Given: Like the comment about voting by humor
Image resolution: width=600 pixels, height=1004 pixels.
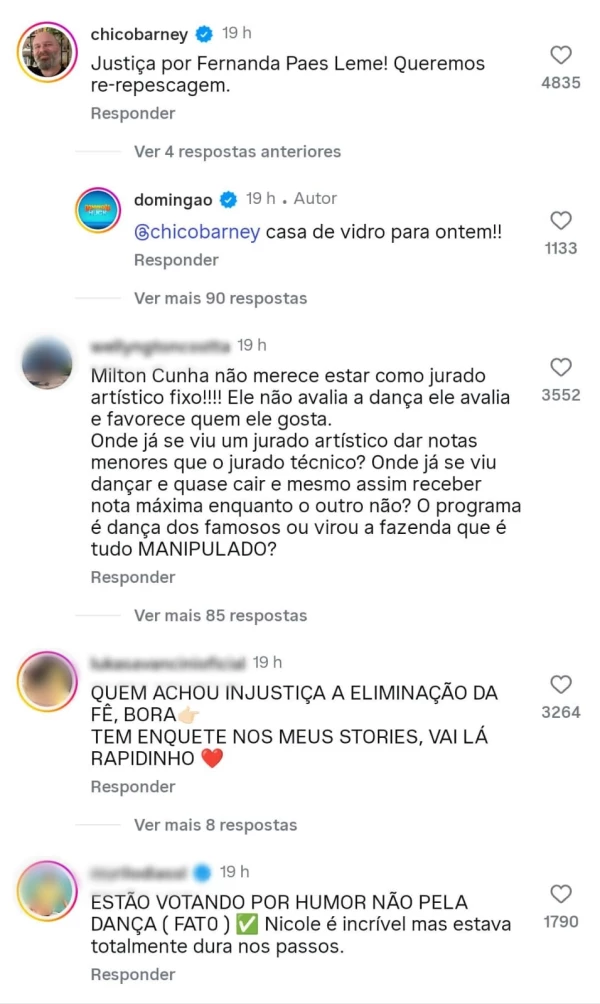Looking at the screenshot, I should click(561, 894).
